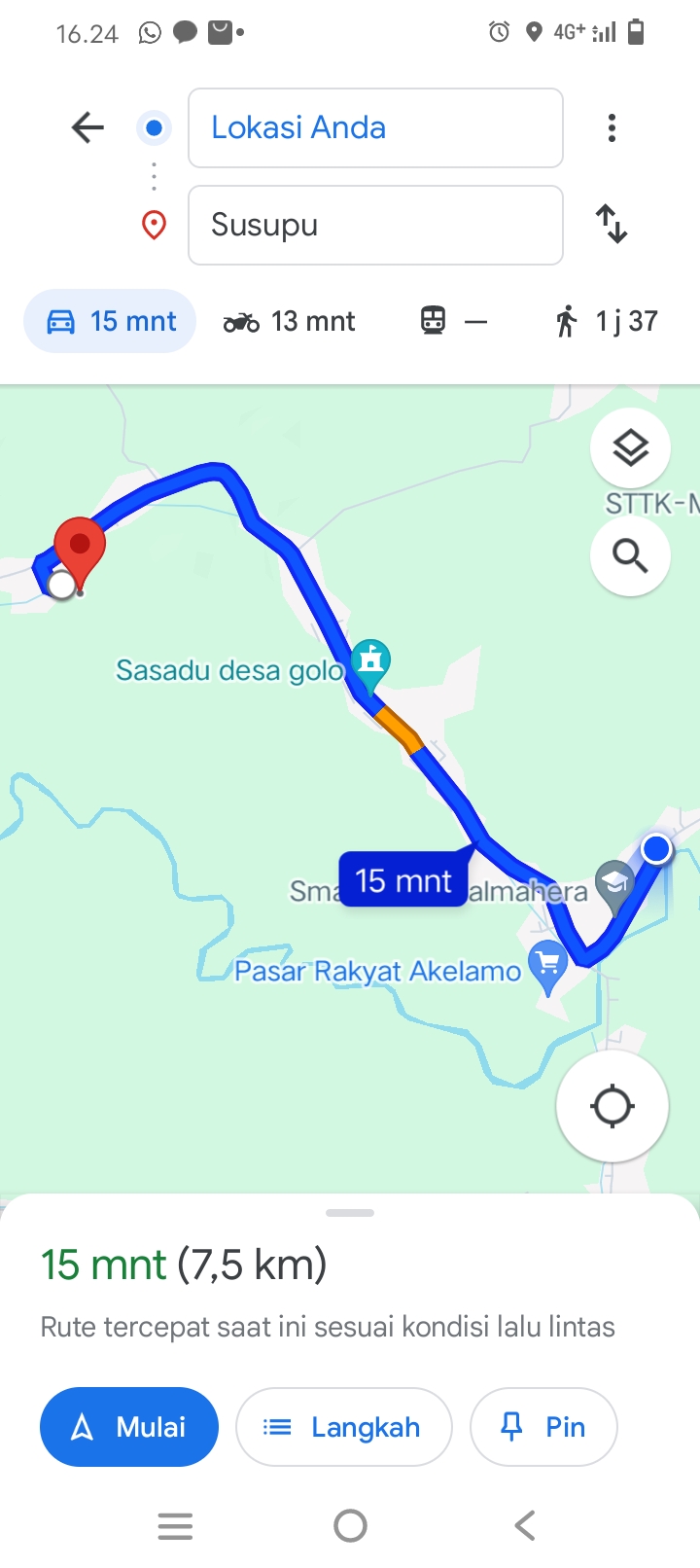Open recent apps from navigation bar

175,1525
